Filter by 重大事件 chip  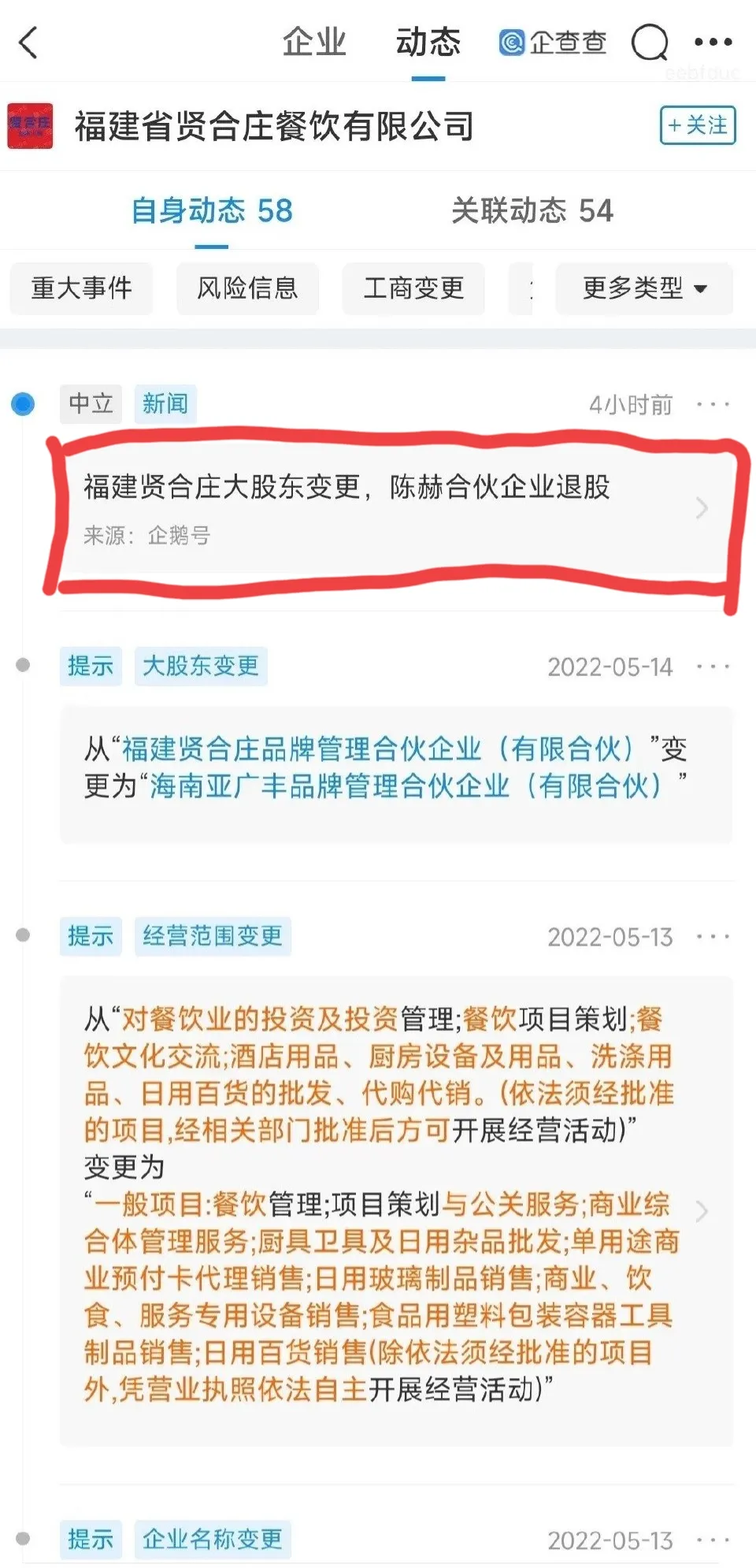(x=81, y=288)
